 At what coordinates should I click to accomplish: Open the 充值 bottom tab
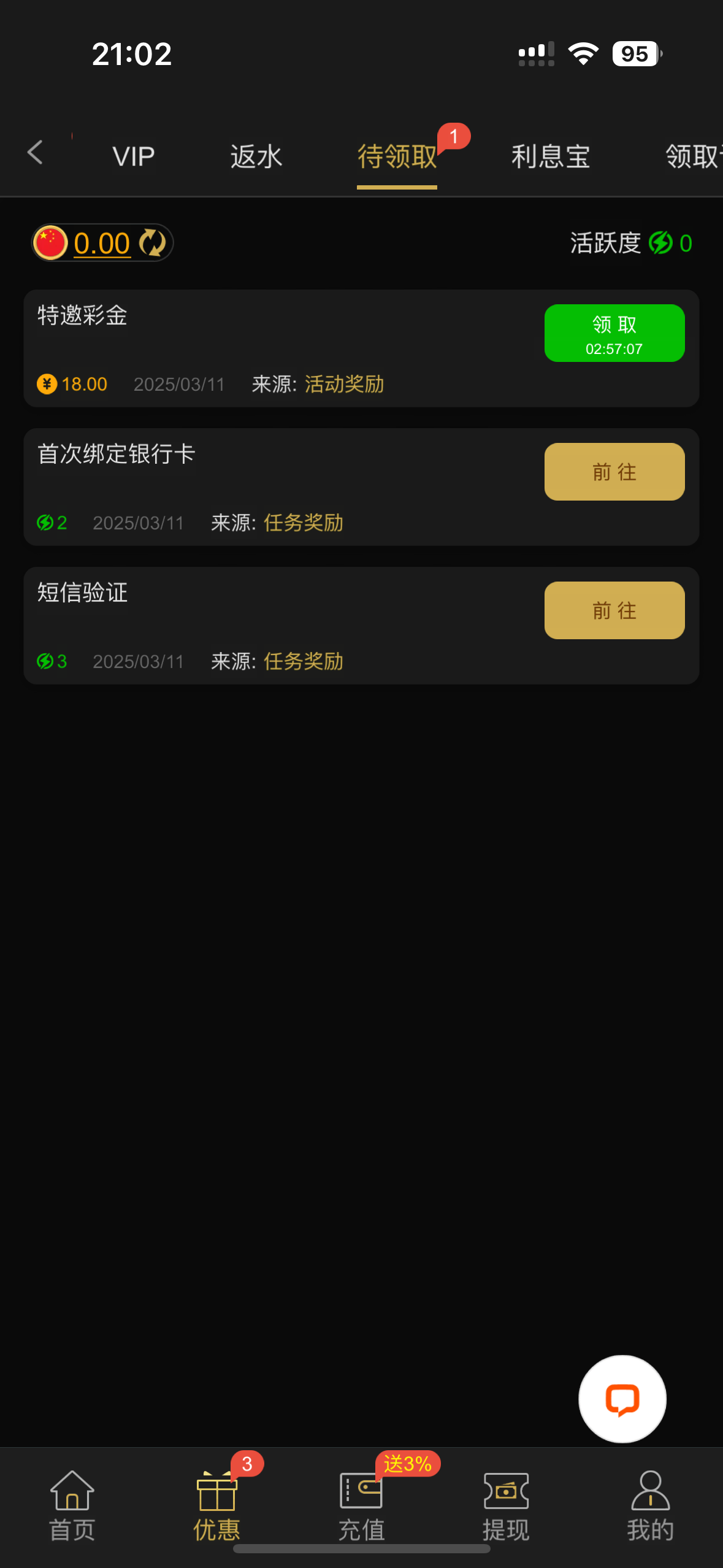coord(361,1505)
